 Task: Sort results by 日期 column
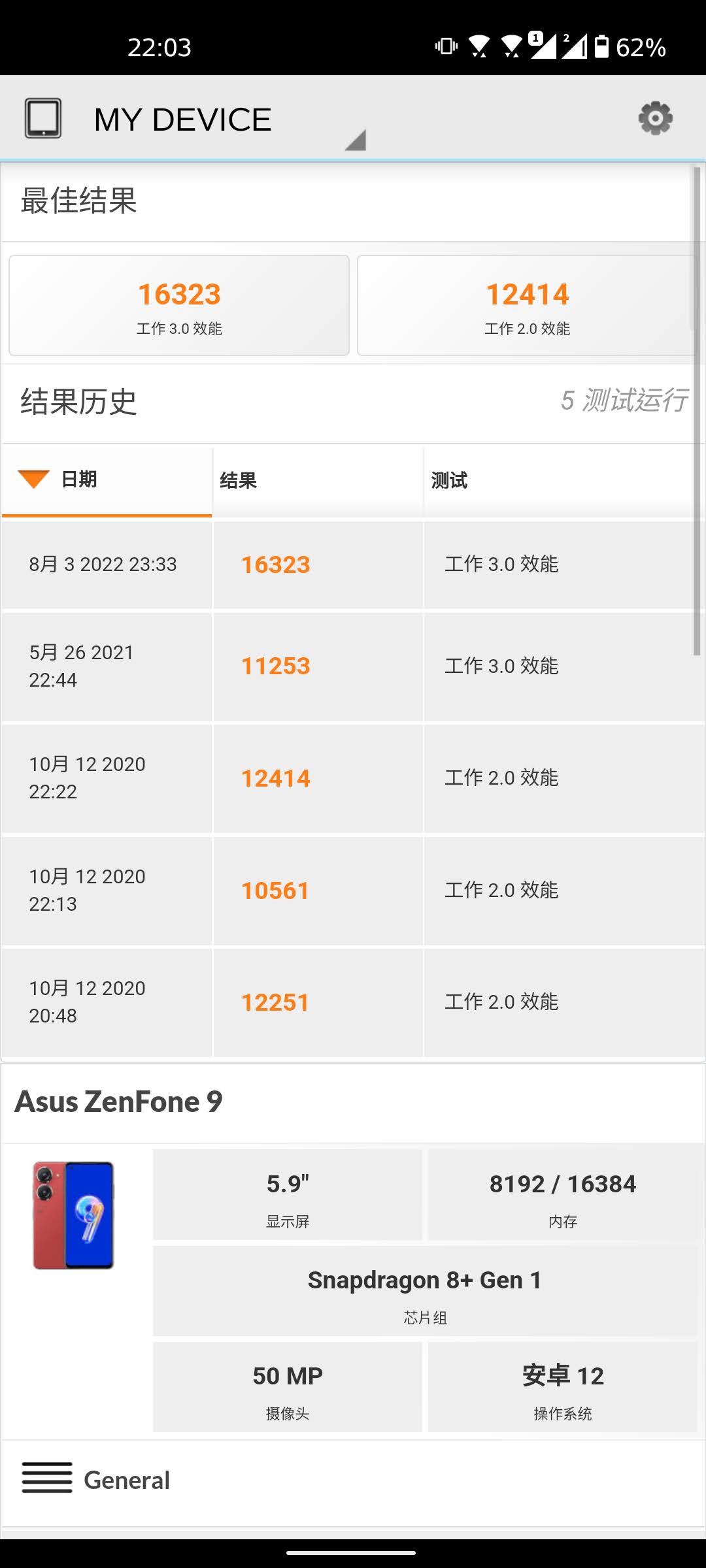107,480
